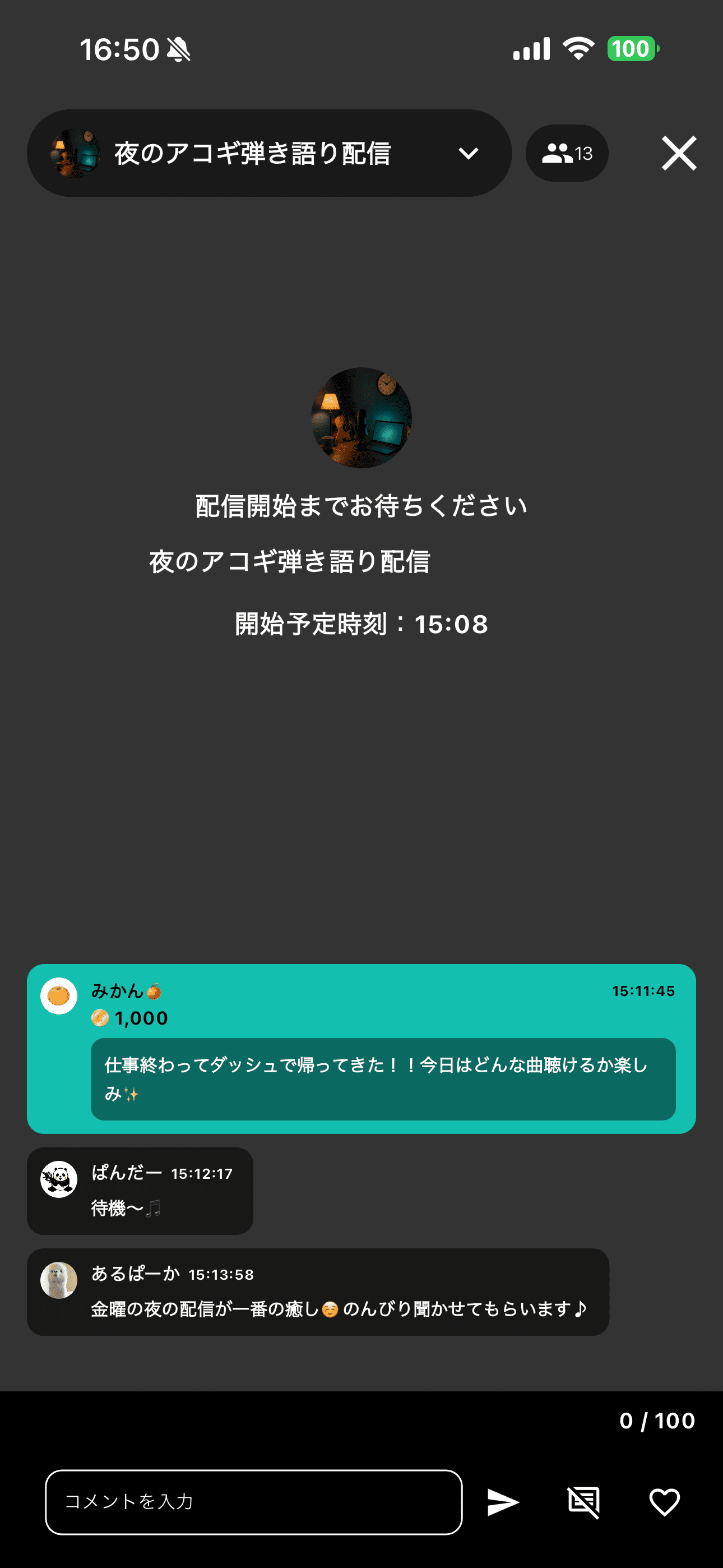Tap the green 100 battery indicator
Image resolution: width=723 pixels, height=1568 pixels.
point(630,49)
